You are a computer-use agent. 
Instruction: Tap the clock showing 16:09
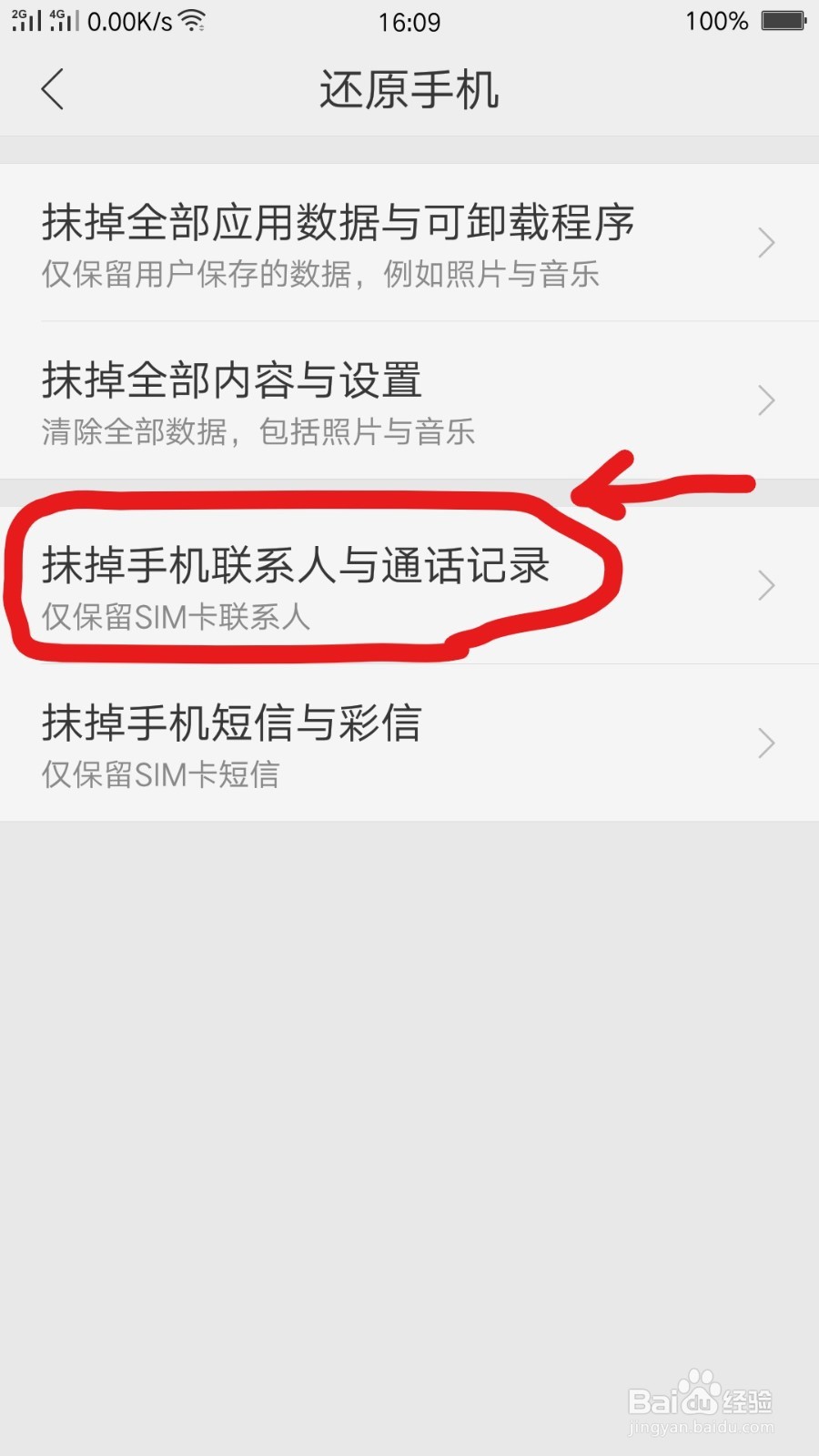[409, 22]
